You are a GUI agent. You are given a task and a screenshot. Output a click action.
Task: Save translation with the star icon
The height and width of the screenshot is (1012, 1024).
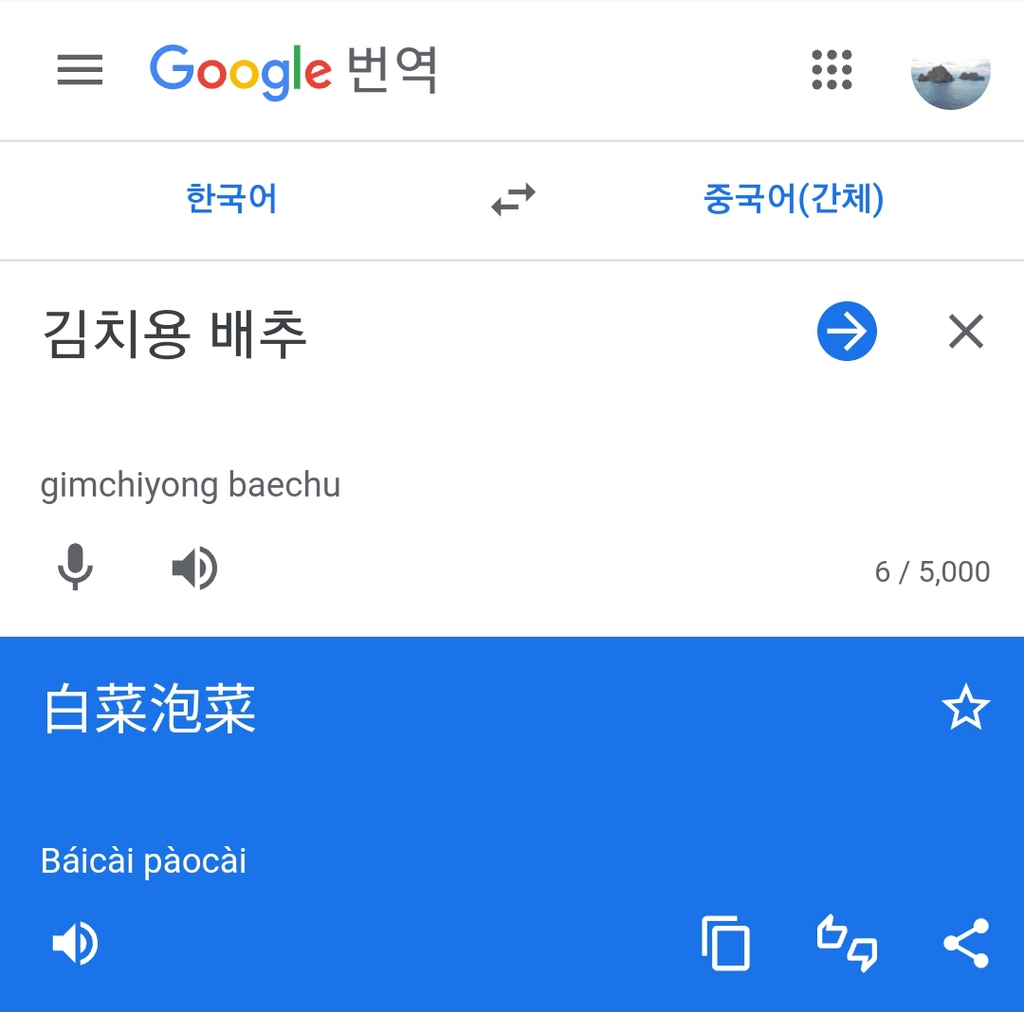(965, 710)
